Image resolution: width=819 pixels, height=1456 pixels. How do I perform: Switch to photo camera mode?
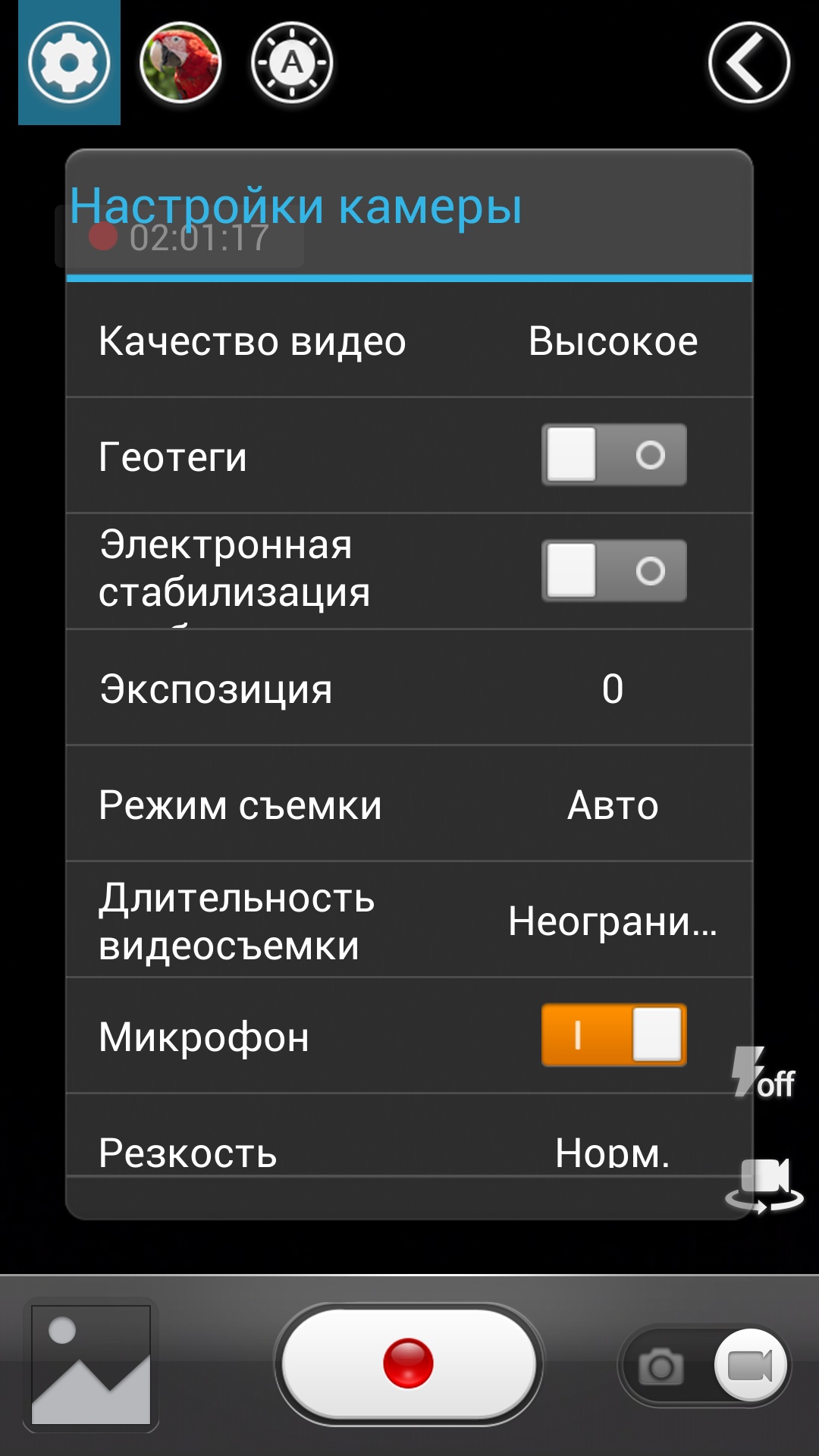661,1367
